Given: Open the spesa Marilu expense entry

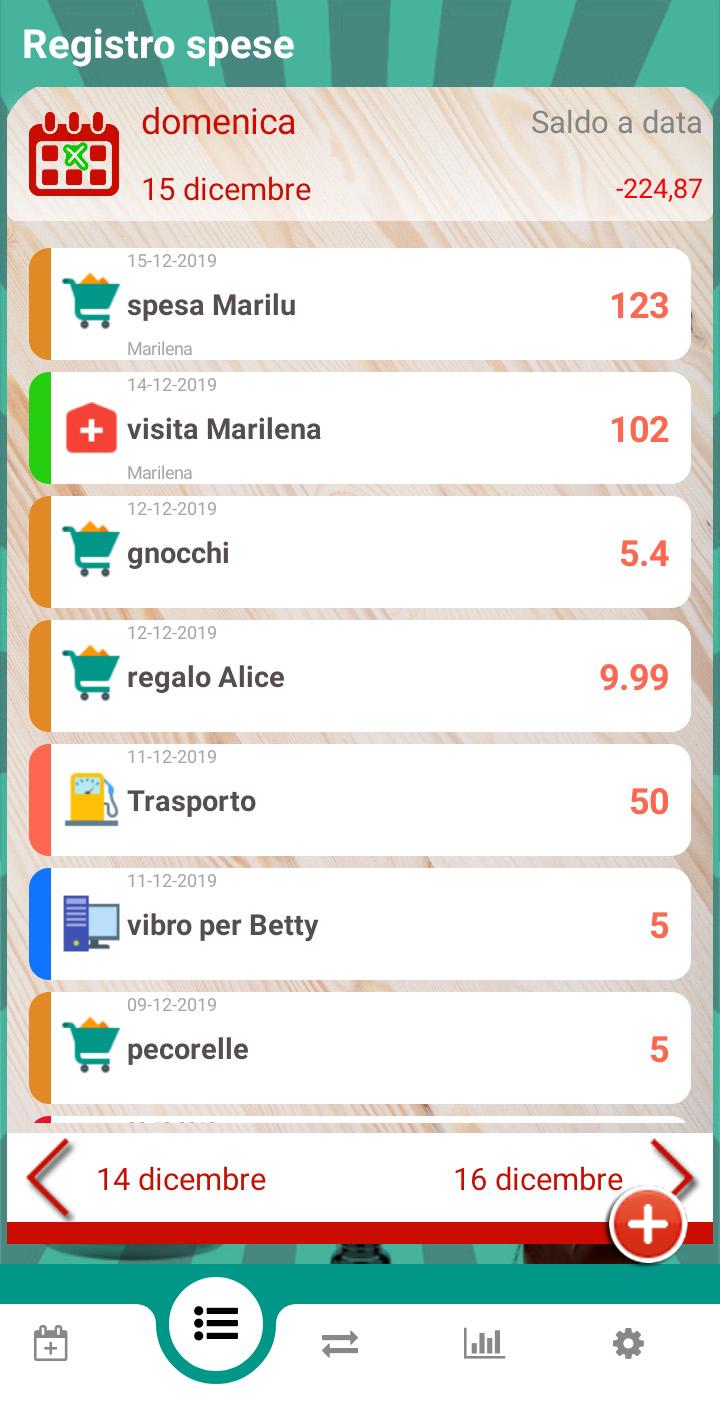Looking at the screenshot, I should [360, 304].
